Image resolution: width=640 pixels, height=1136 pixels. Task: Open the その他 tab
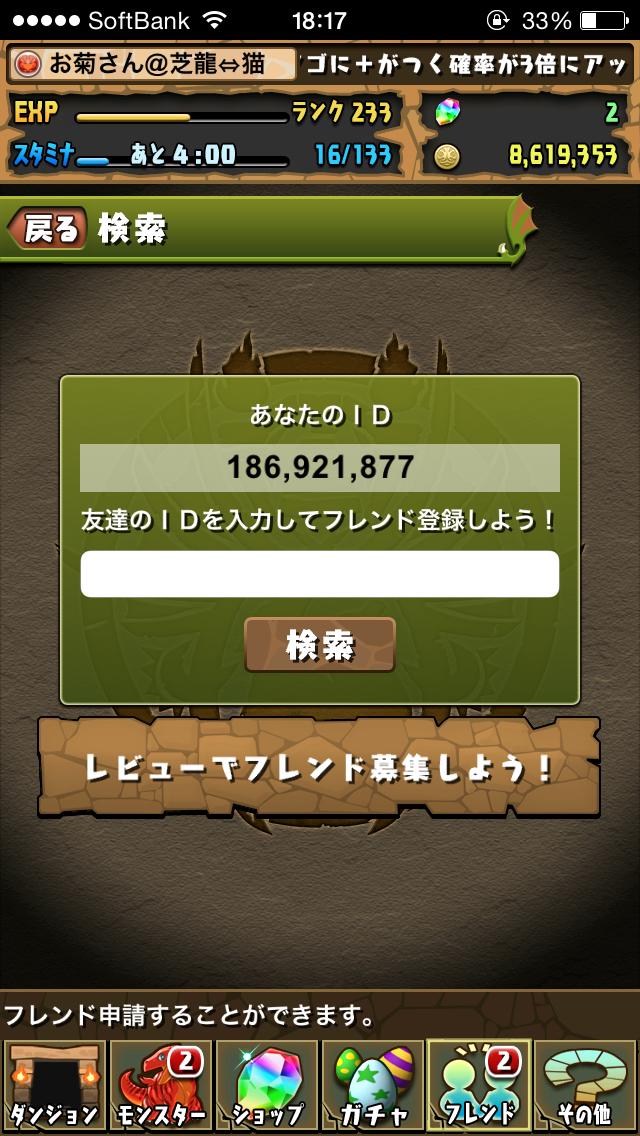(x=586, y=1085)
